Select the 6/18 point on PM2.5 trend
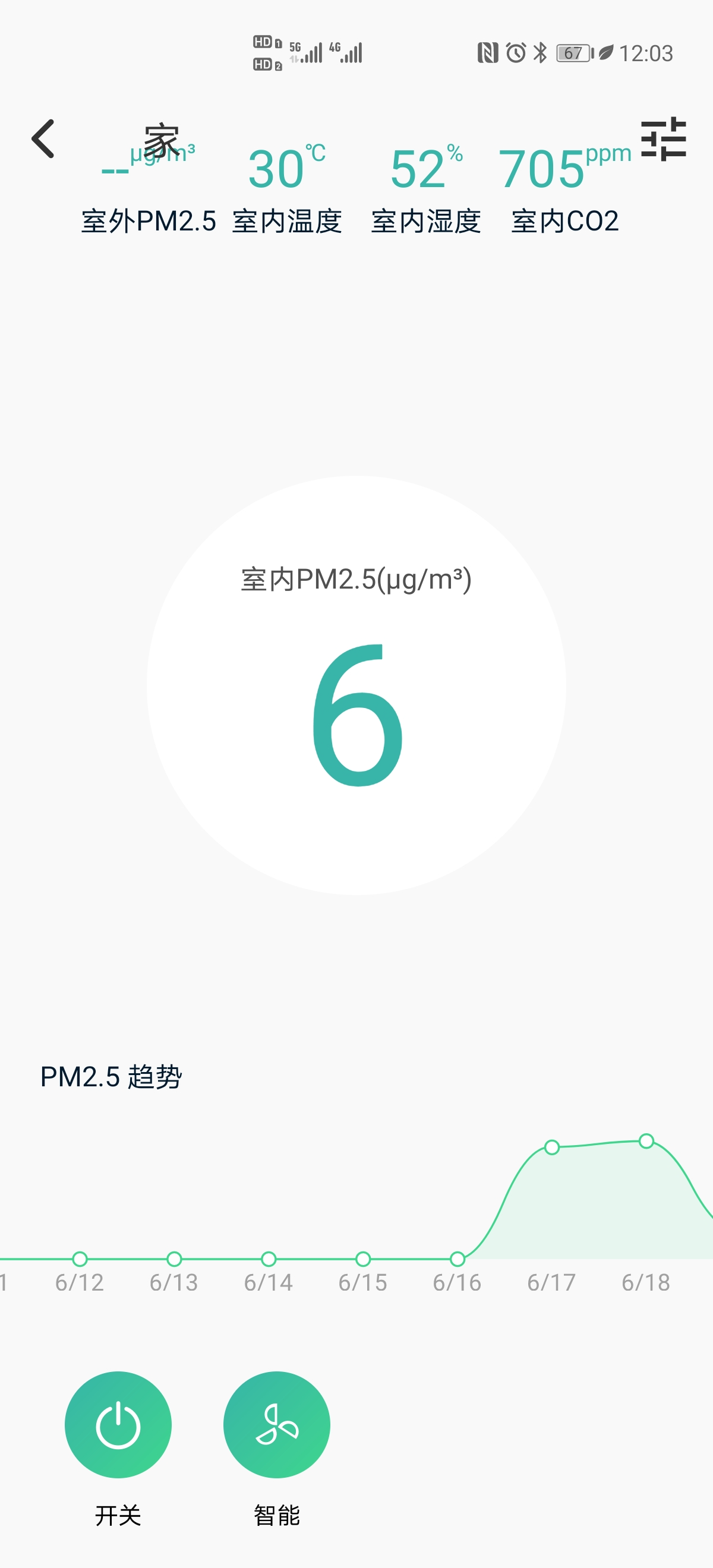Screen dimensions: 713x1568 coord(646,1141)
